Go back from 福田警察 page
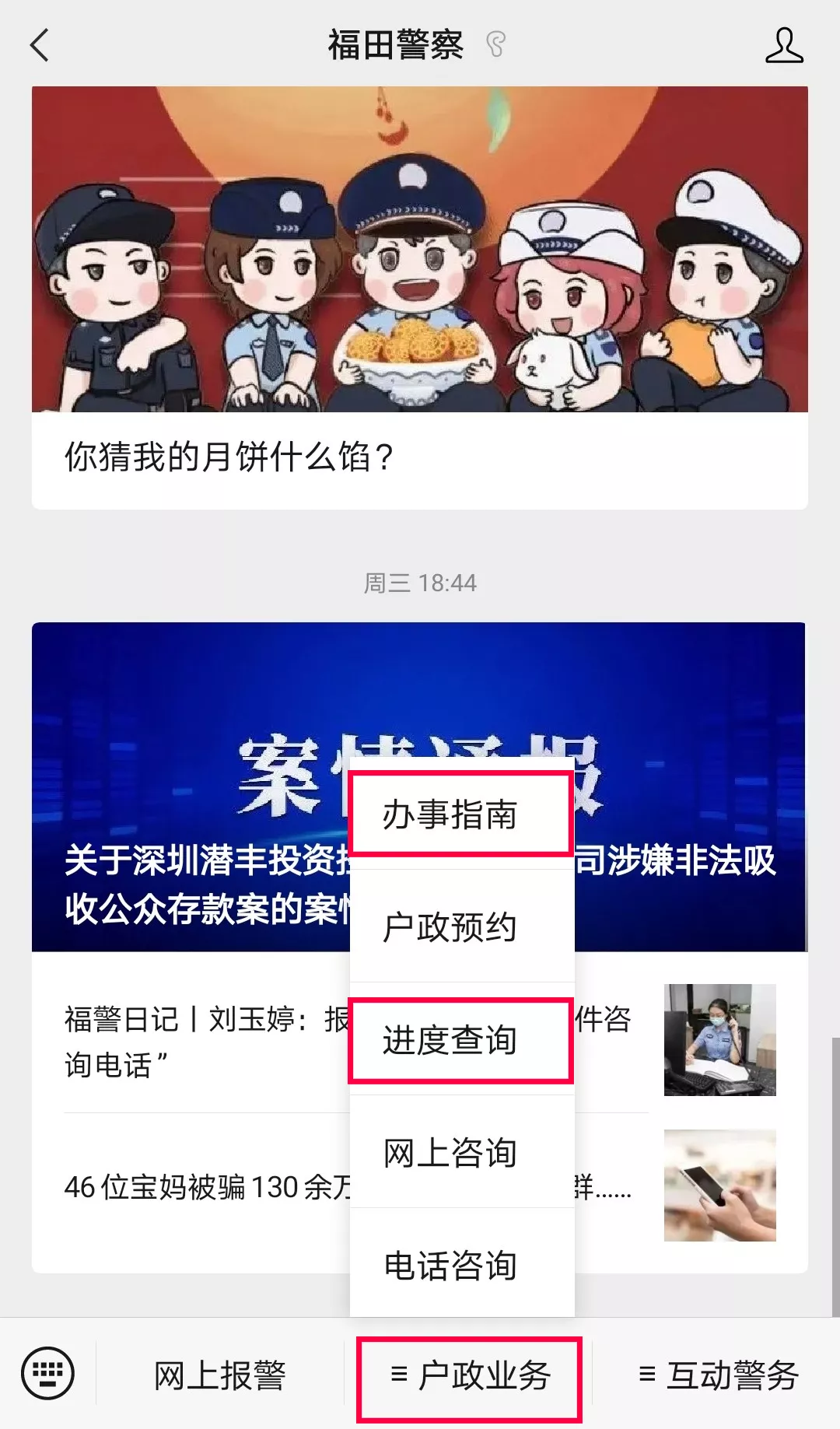This screenshot has height=1429, width=840. (x=40, y=45)
